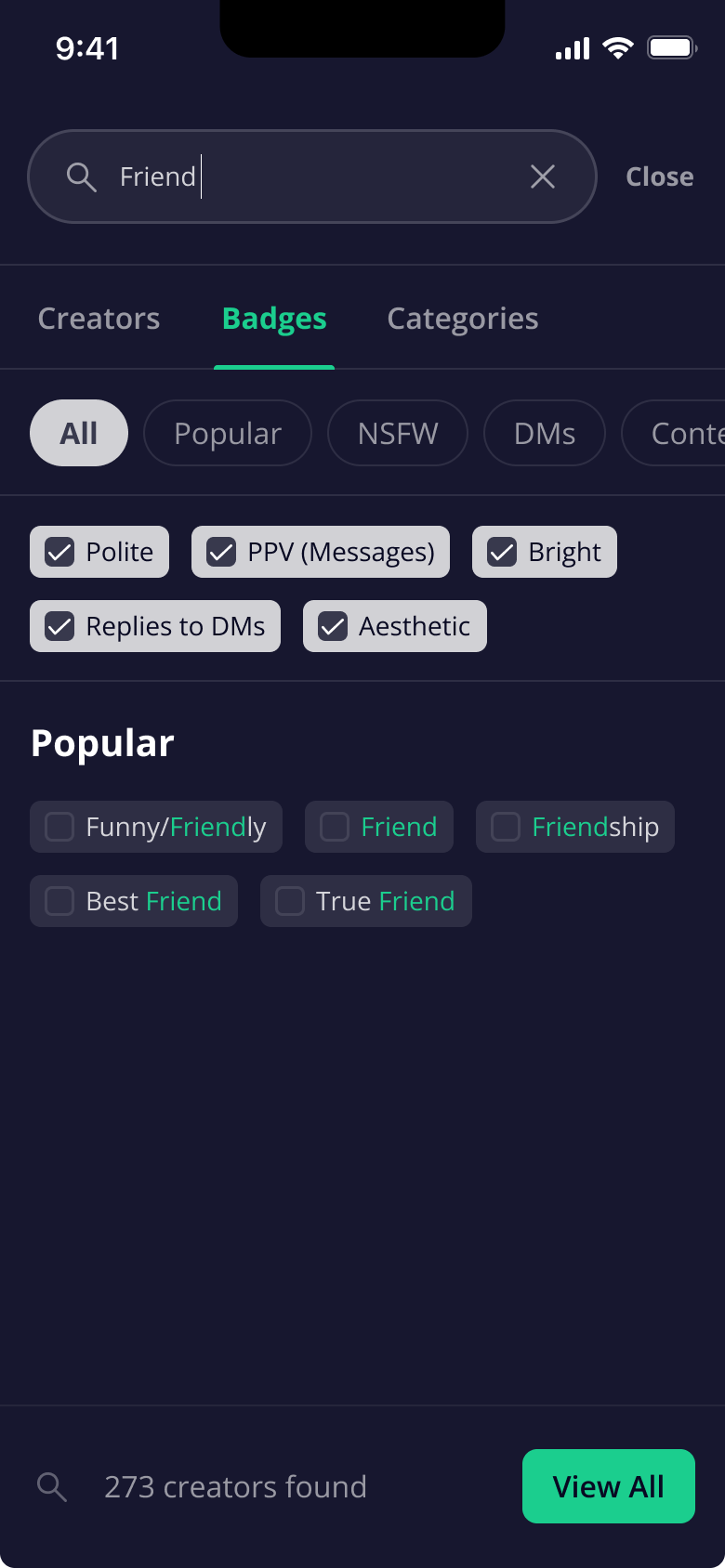Select the DMs filter chip

tap(544, 433)
